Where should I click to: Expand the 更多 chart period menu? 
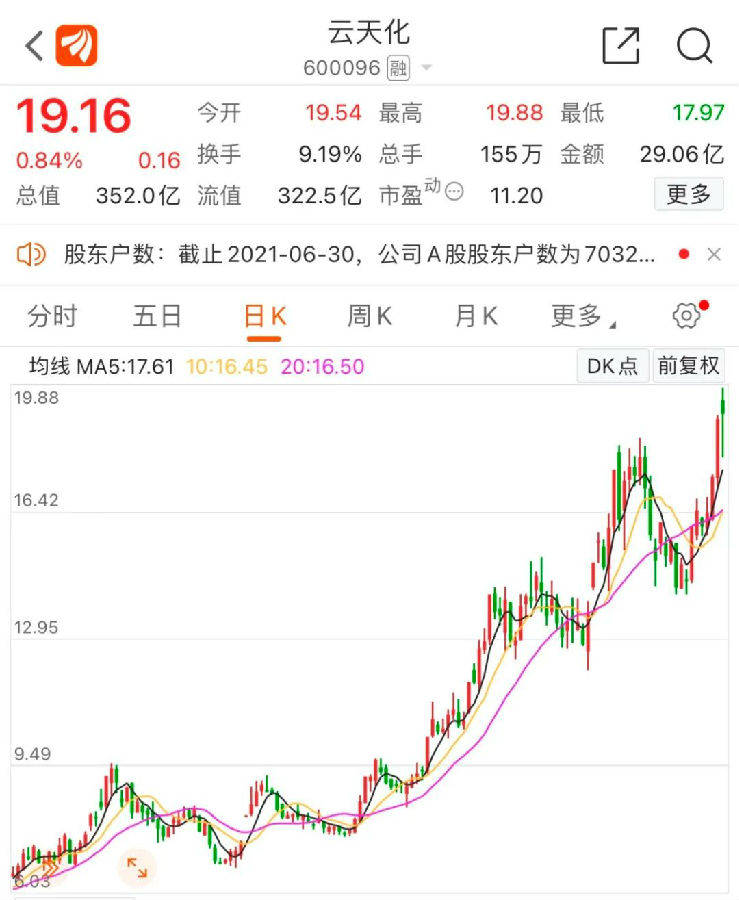[582, 317]
